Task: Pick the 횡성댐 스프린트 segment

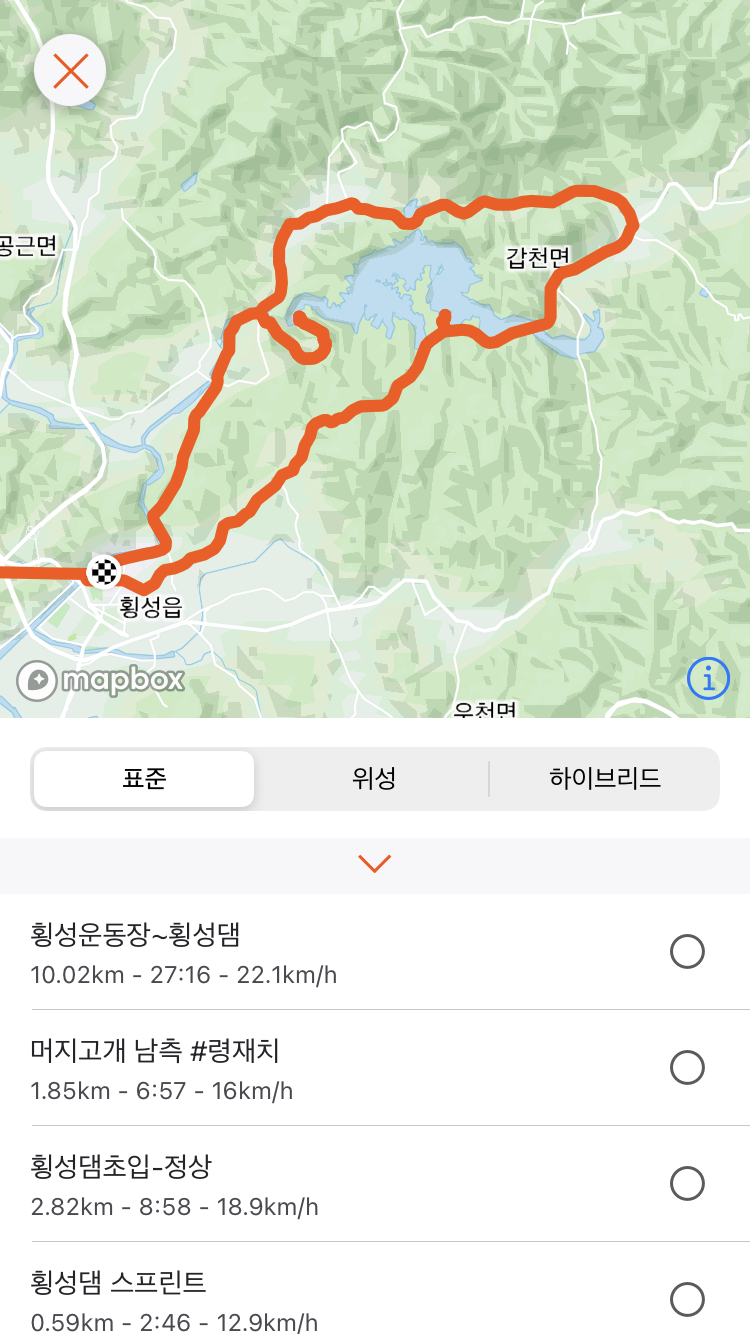Action: [x=687, y=1300]
